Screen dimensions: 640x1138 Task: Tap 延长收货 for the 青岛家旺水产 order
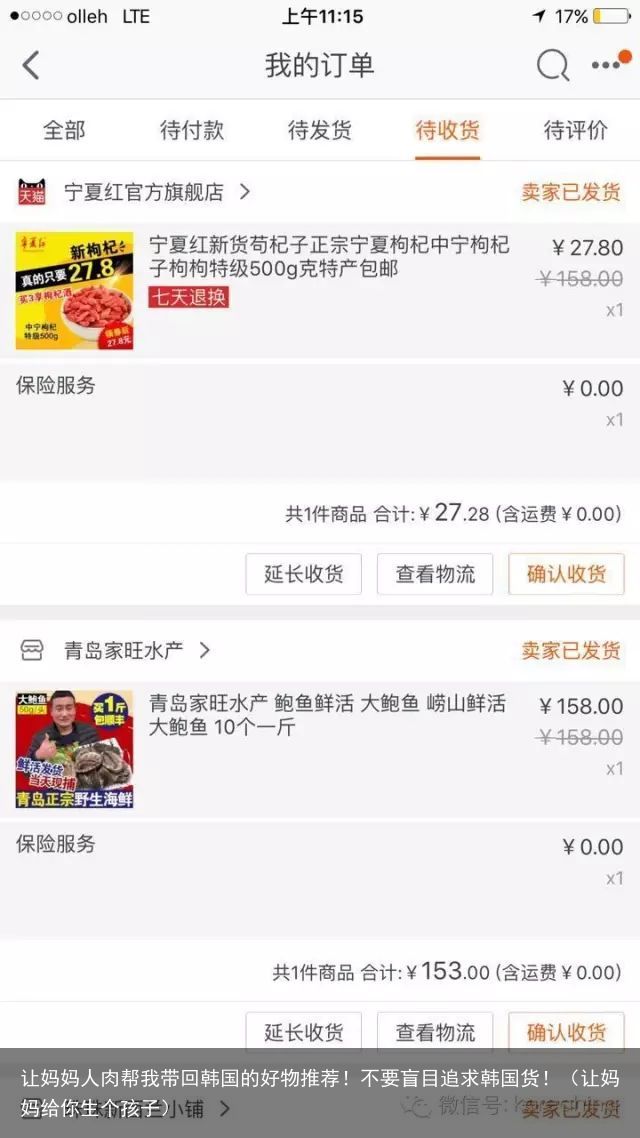(x=304, y=1031)
